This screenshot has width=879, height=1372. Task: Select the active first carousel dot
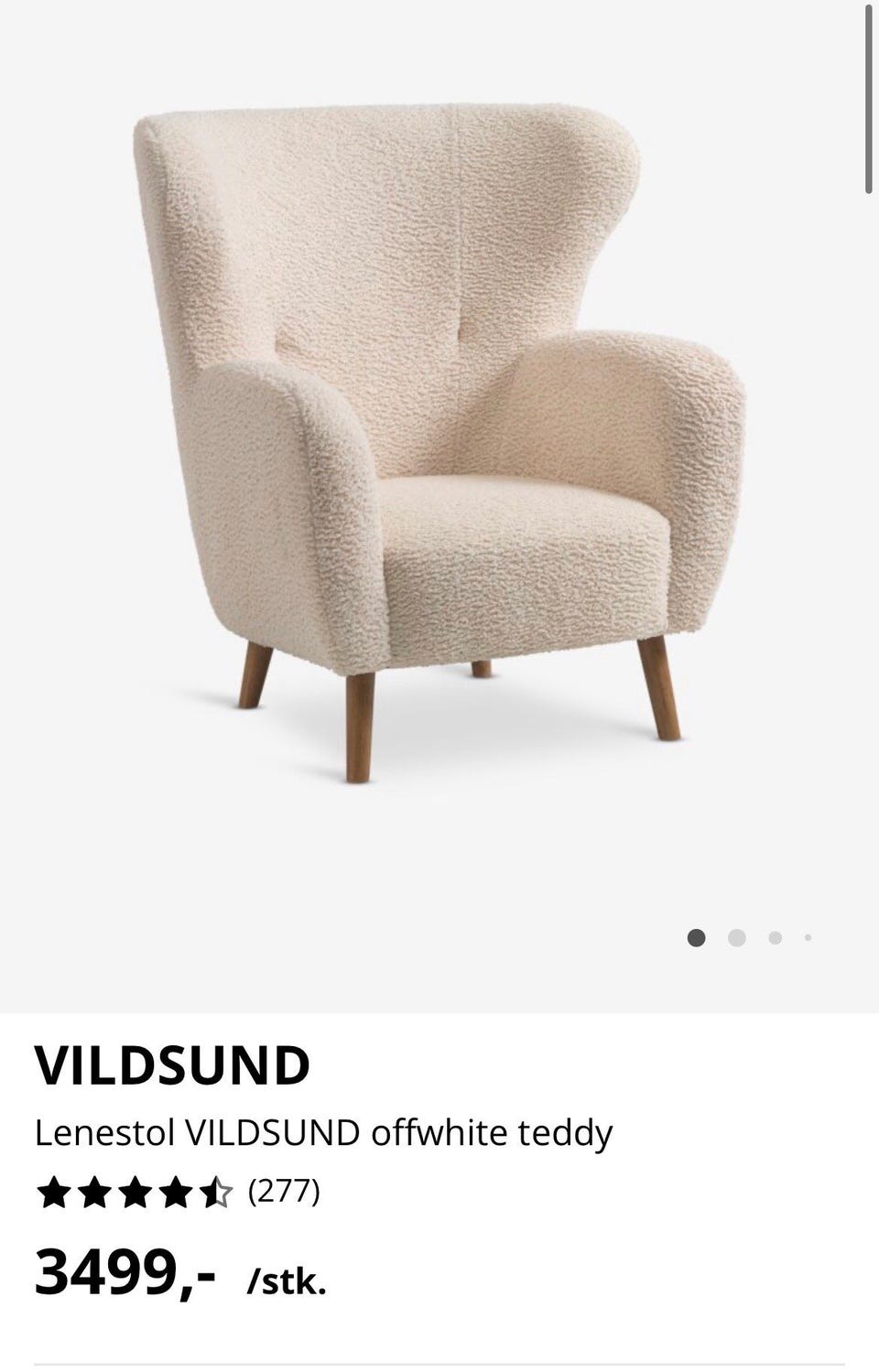tap(697, 937)
